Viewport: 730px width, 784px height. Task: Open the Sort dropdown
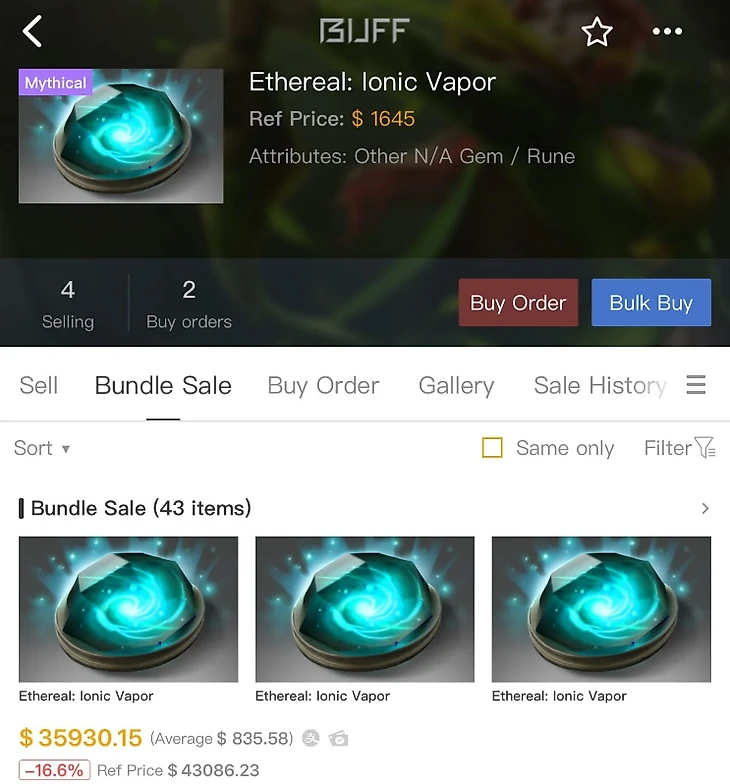[x=42, y=448]
